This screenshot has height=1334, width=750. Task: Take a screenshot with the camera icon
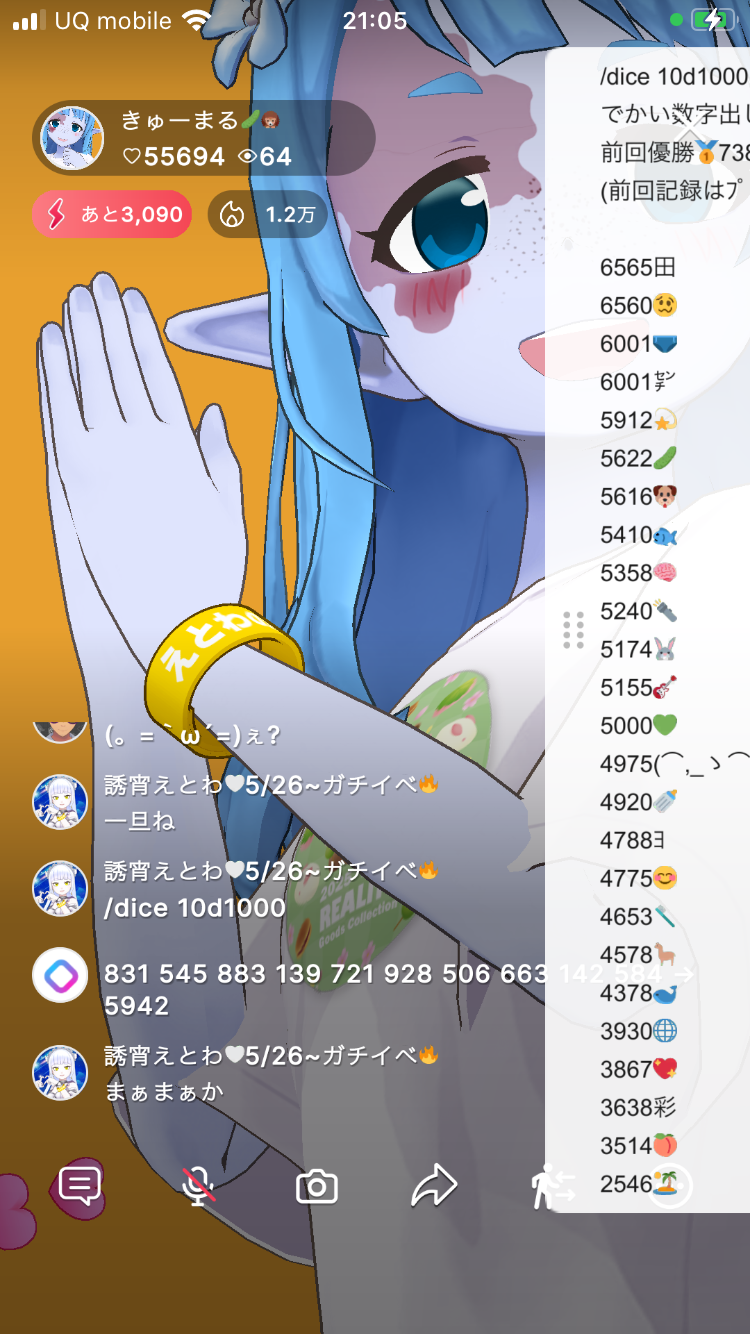point(317,1187)
